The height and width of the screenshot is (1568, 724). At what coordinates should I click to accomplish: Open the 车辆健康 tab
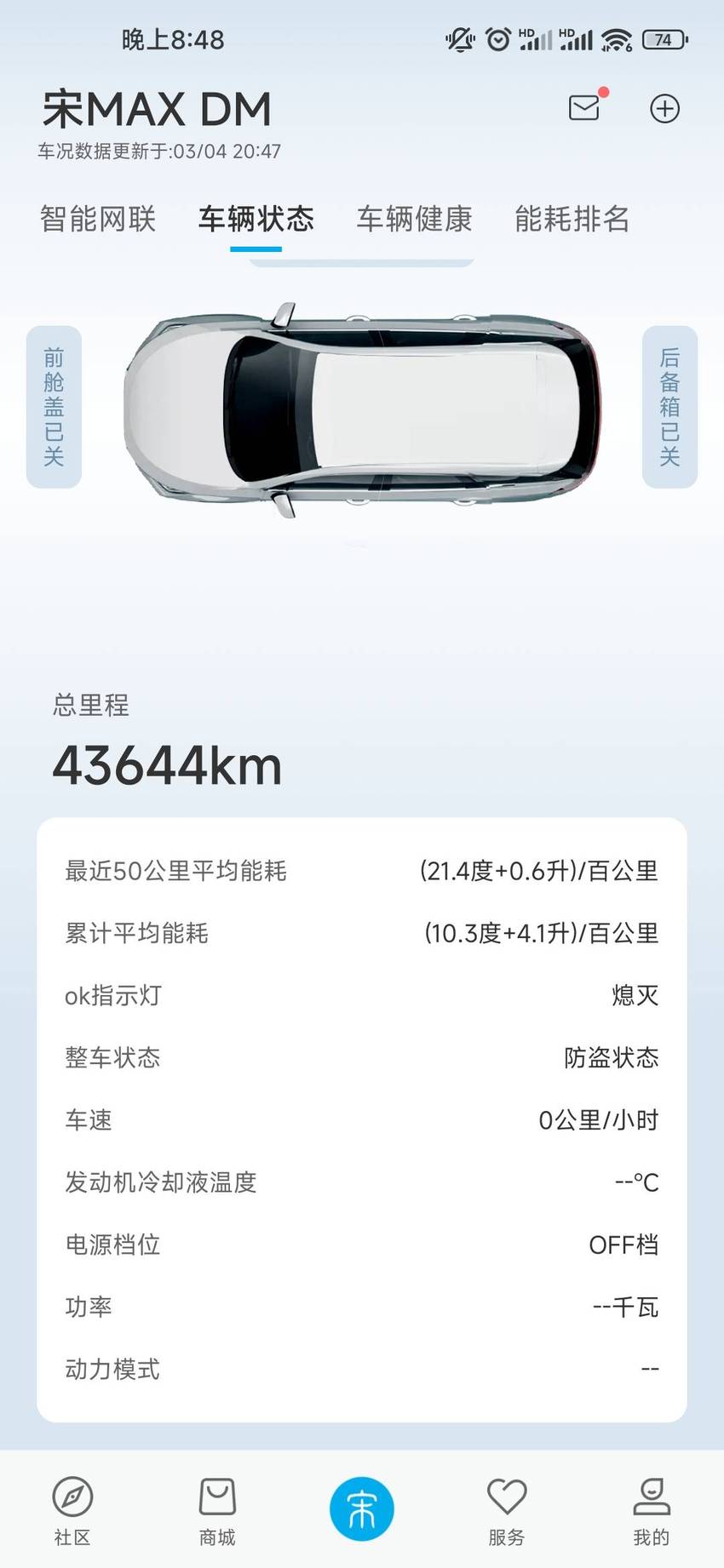[414, 219]
